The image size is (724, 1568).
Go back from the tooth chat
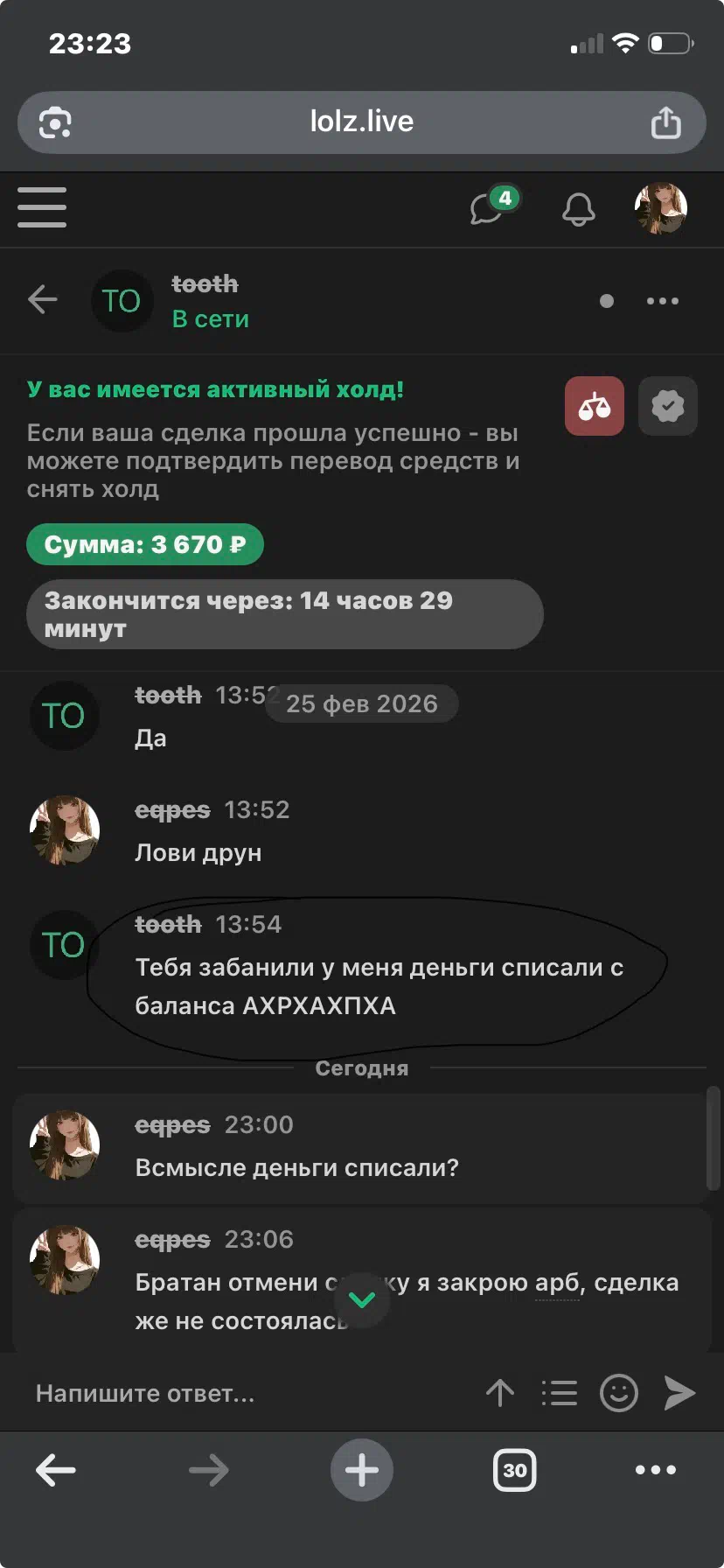point(42,300)
